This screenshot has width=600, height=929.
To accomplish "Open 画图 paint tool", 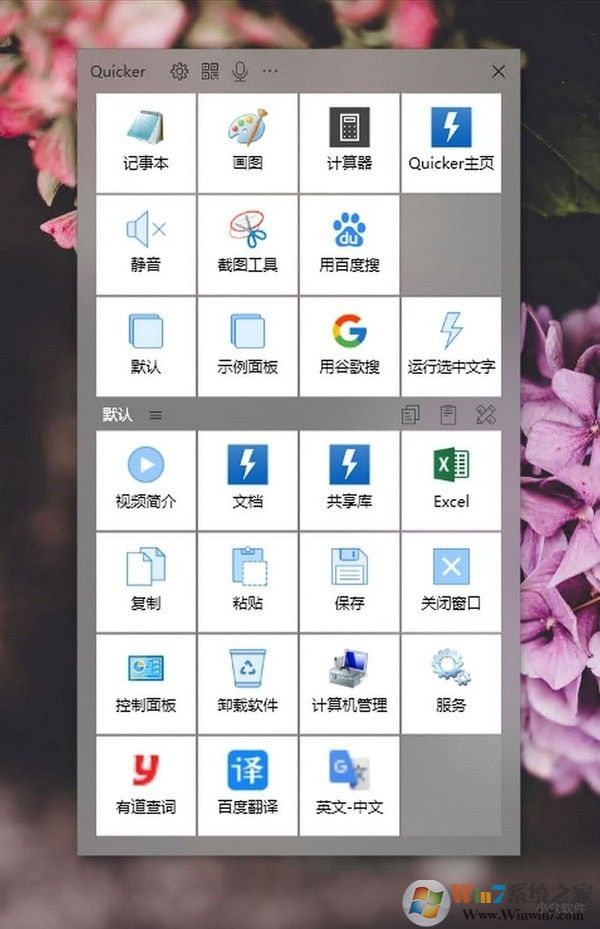I will click(247, 143).
